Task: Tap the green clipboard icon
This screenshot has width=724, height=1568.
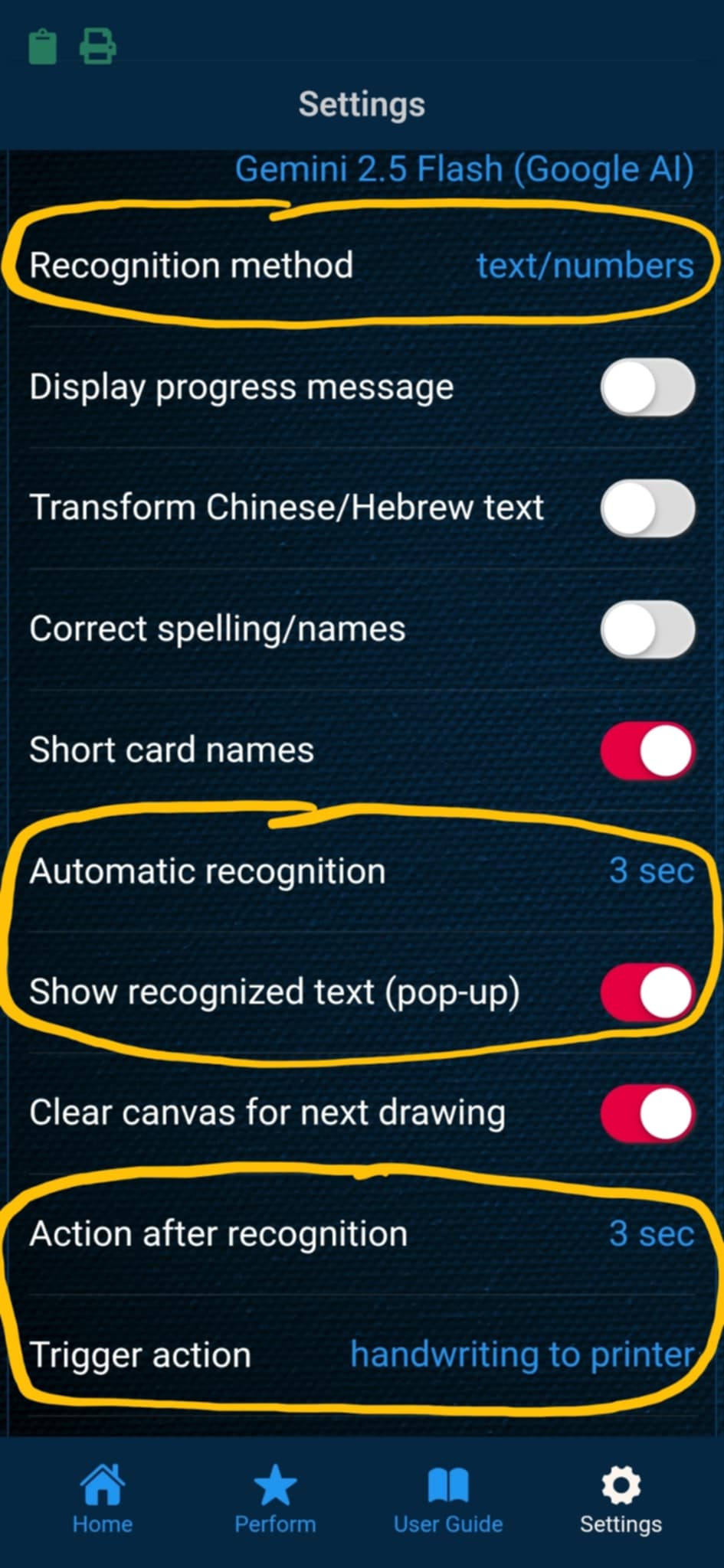Action: 43,47
